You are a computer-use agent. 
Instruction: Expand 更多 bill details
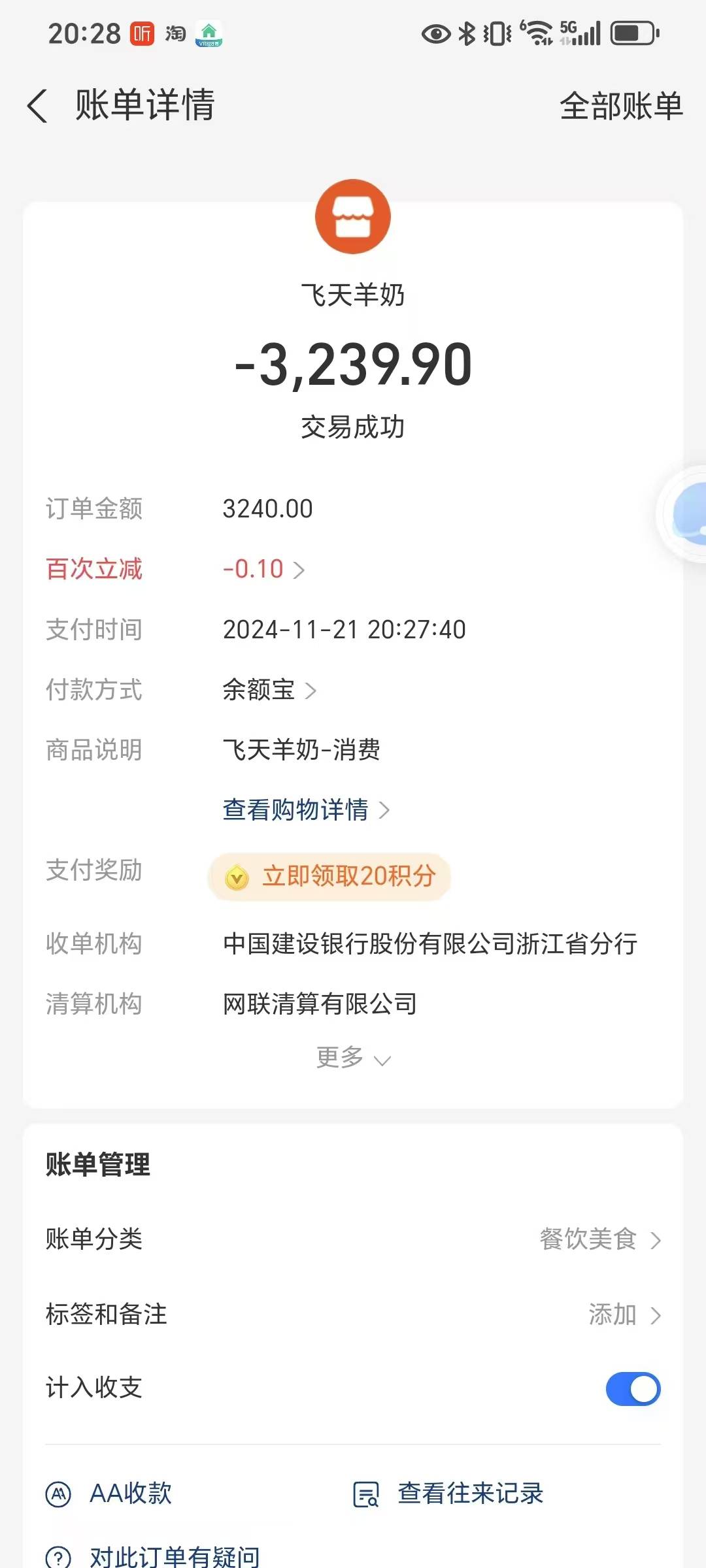tap(353, 1057)
